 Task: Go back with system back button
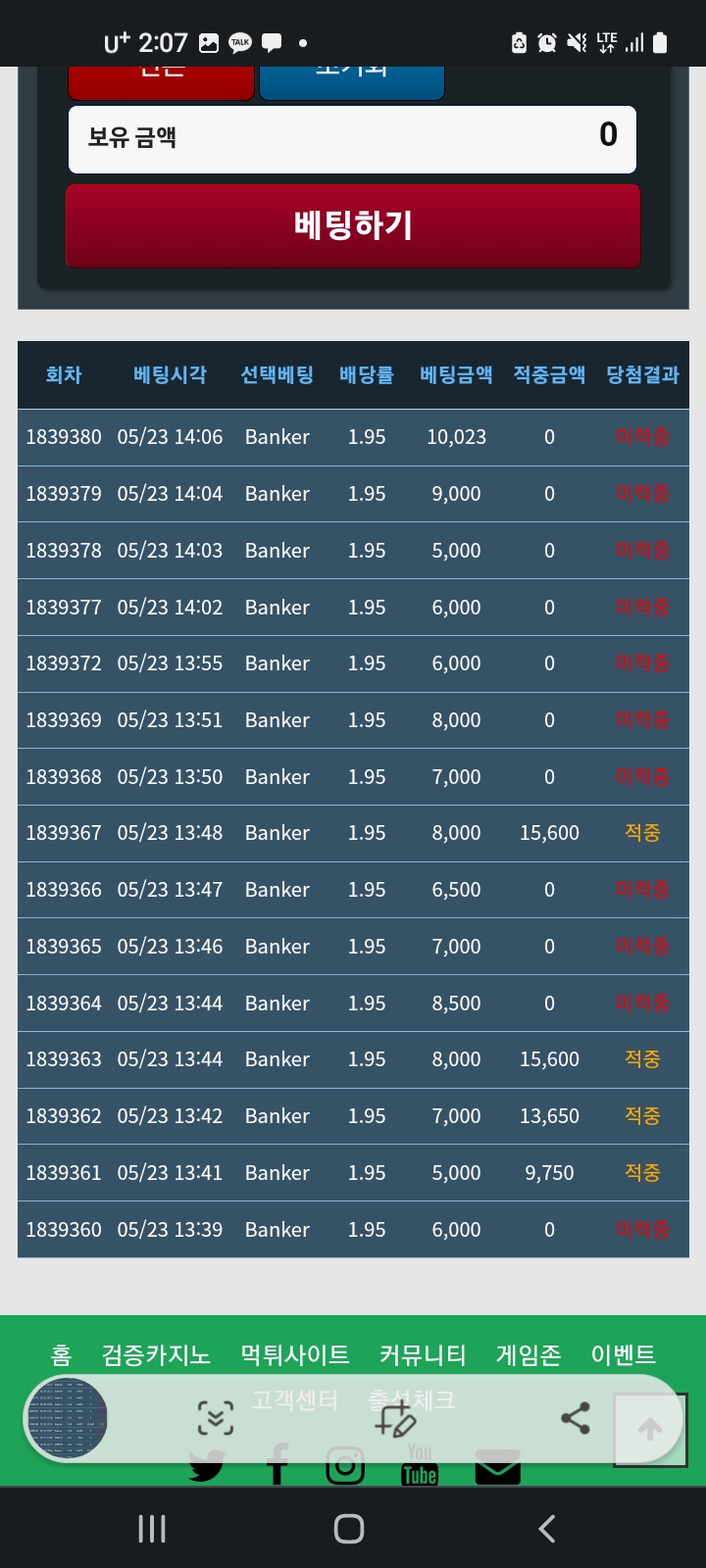coord(547,1529)
